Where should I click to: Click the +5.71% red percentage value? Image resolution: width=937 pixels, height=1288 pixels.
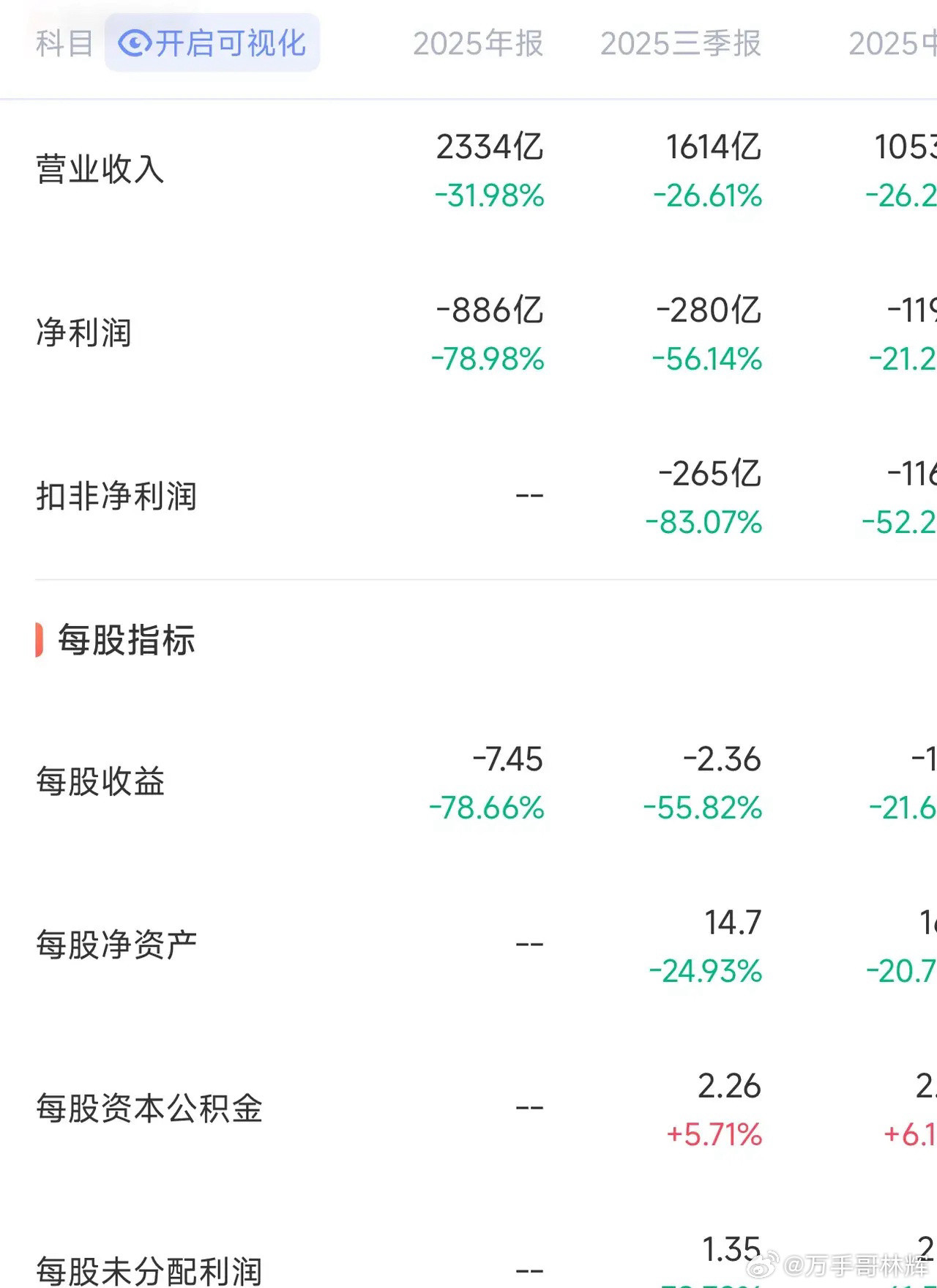[713, 1136]
